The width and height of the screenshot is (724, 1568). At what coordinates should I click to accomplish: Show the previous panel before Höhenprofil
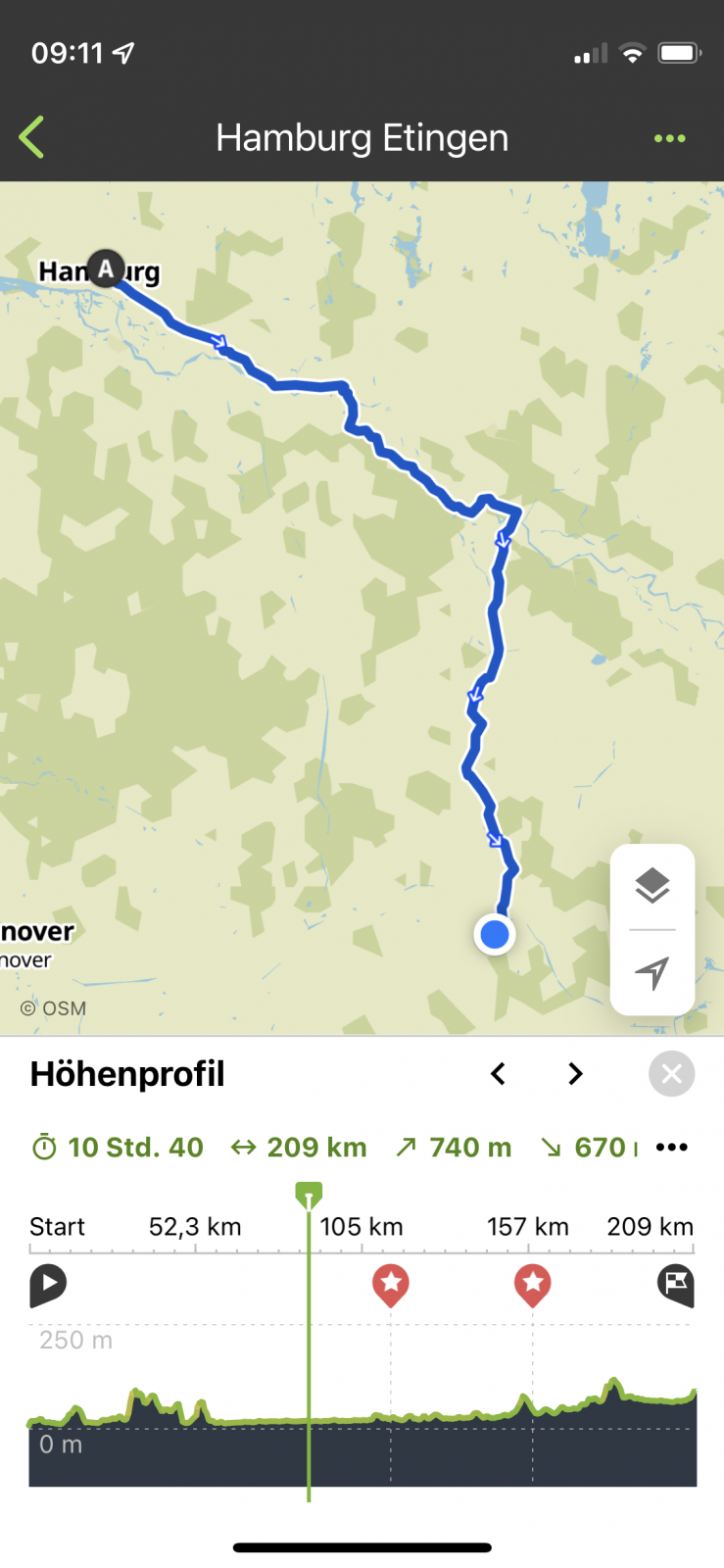click(x=498, y=1074)
